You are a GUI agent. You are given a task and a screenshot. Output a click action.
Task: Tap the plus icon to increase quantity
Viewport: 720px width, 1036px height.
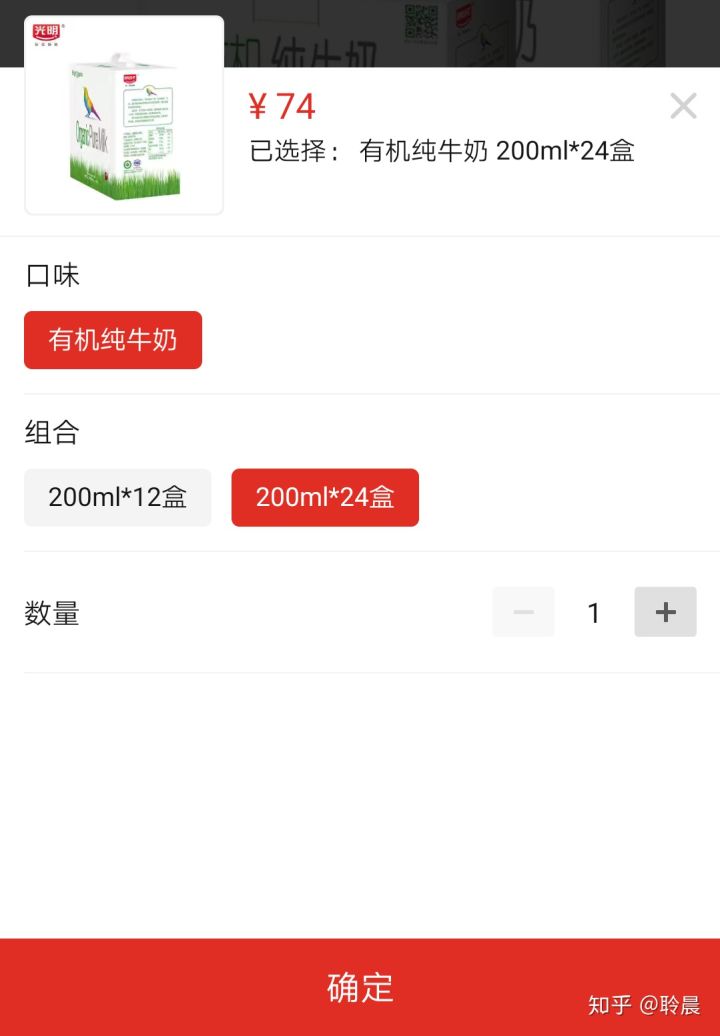coord(665,612)
